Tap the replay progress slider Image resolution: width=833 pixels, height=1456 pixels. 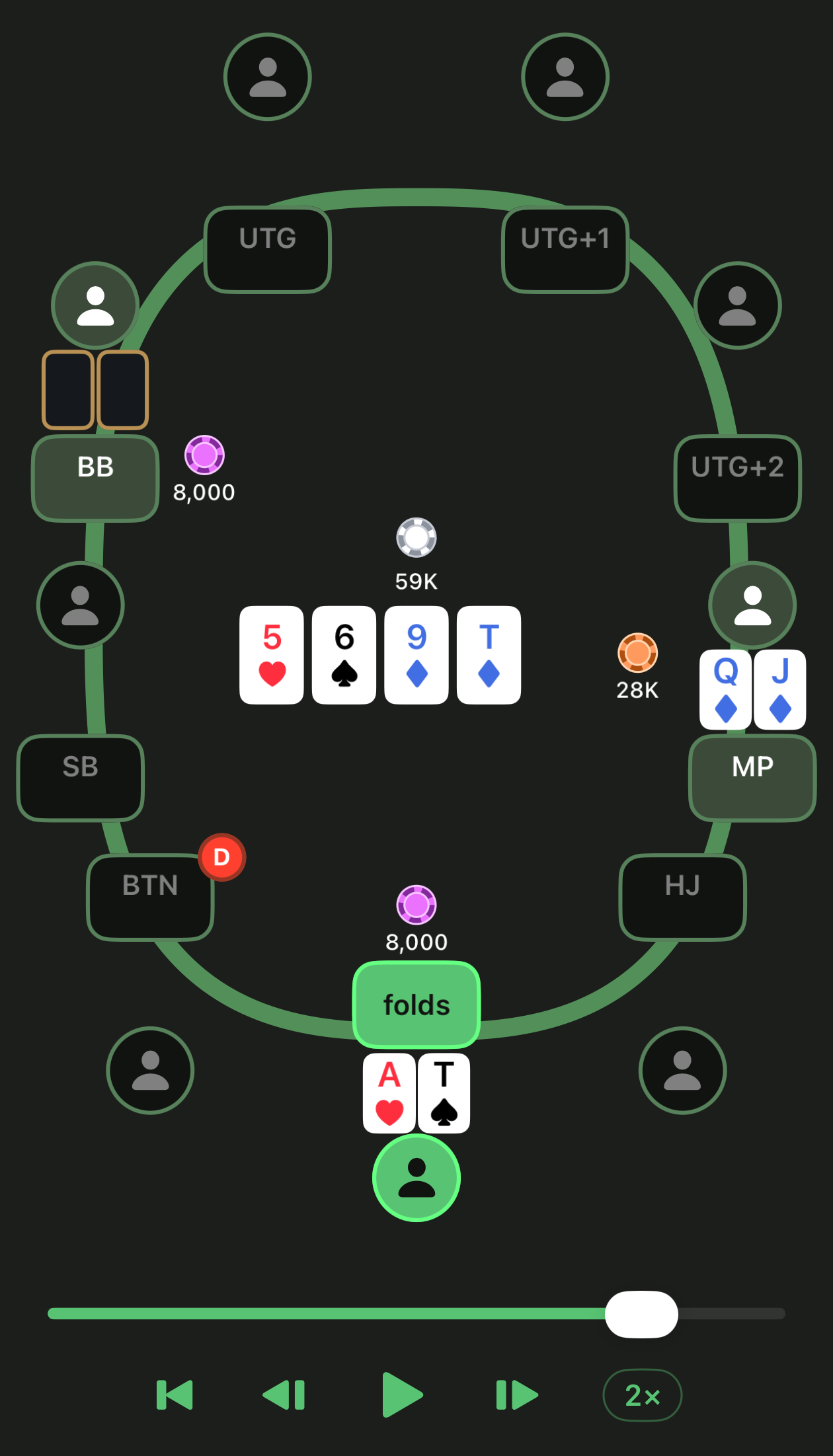pos(416,1314)
